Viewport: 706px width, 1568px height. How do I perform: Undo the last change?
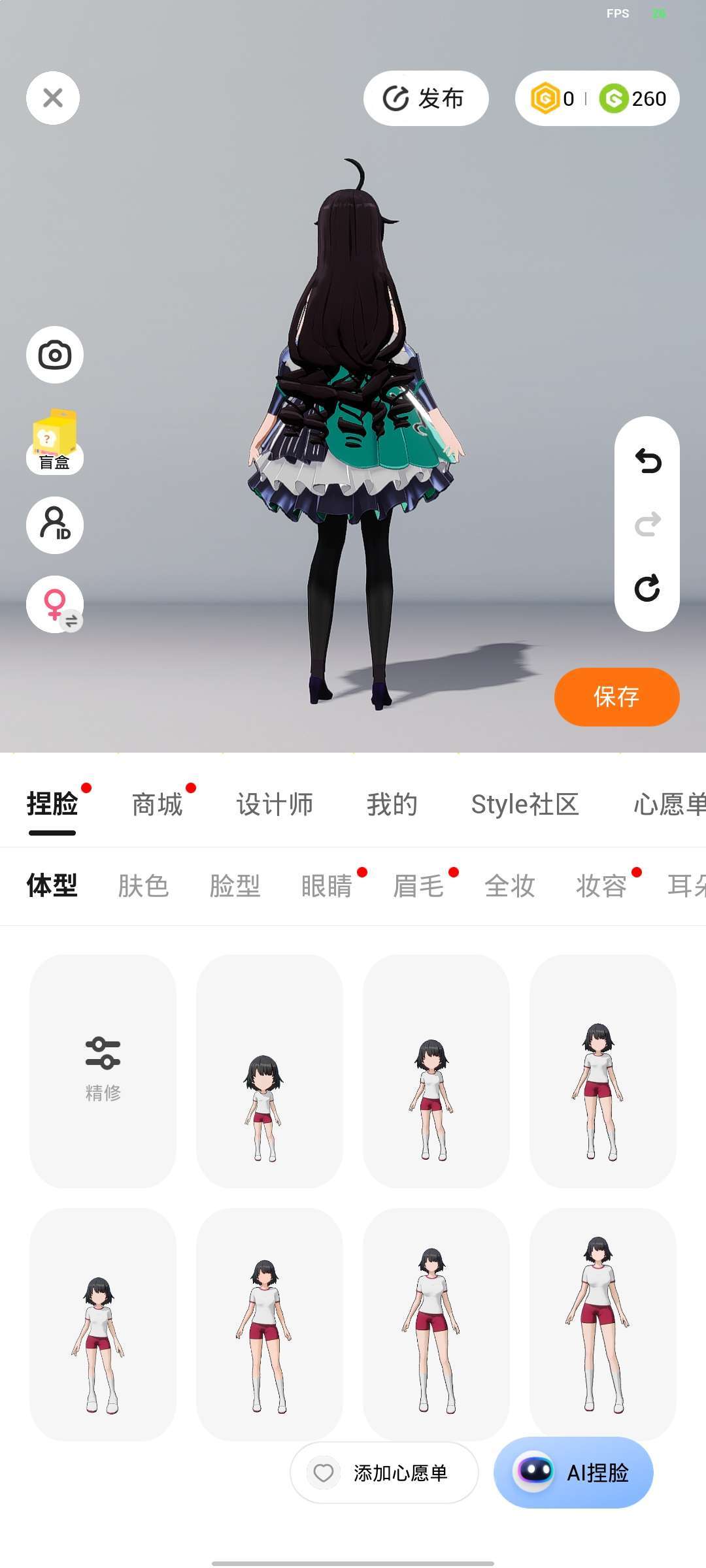(647, 461)
